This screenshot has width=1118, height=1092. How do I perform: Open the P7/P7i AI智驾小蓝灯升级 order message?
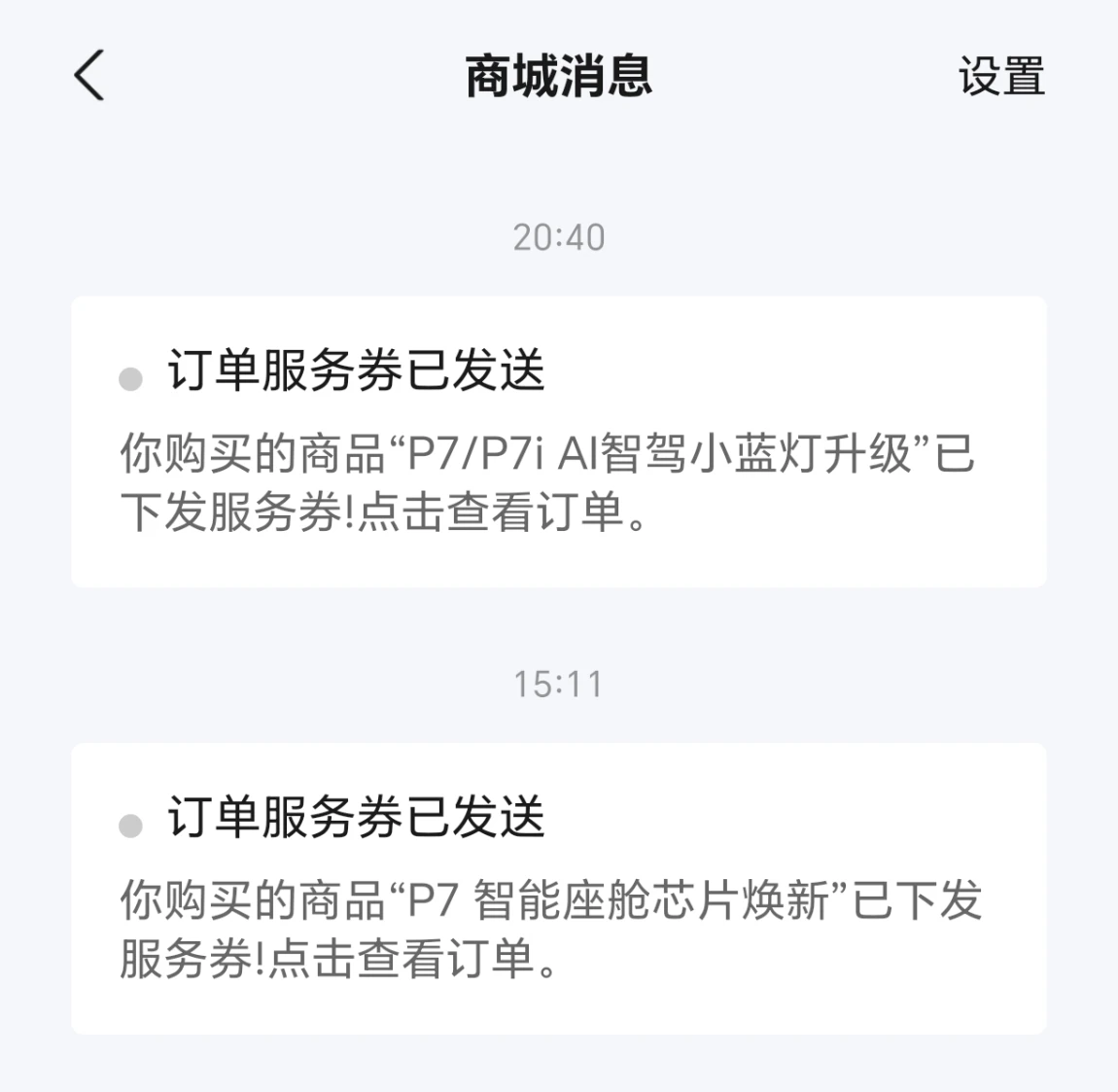pyautogui.click(x=558, y=441)
